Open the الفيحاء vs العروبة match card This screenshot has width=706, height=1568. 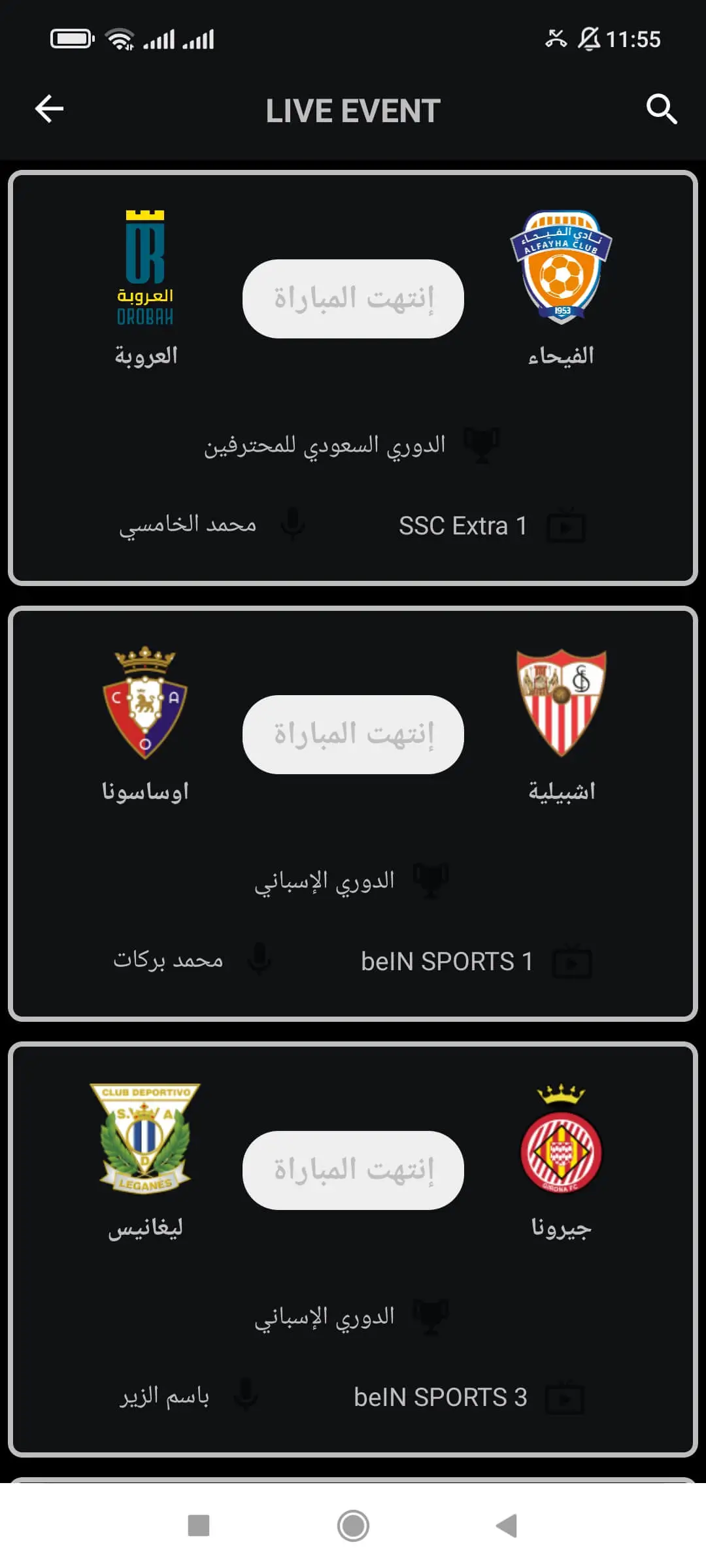[x=353, y=378]
